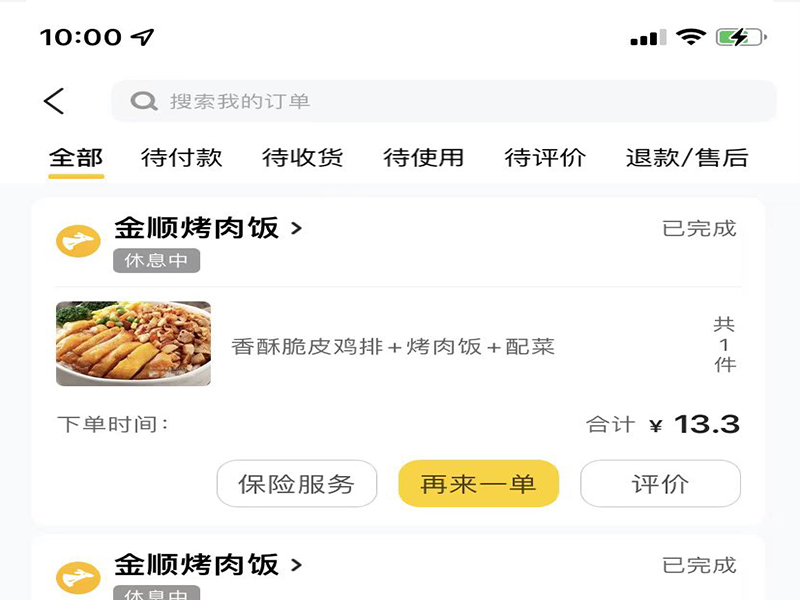Tap 评价 to review the order

pos(660,484)
